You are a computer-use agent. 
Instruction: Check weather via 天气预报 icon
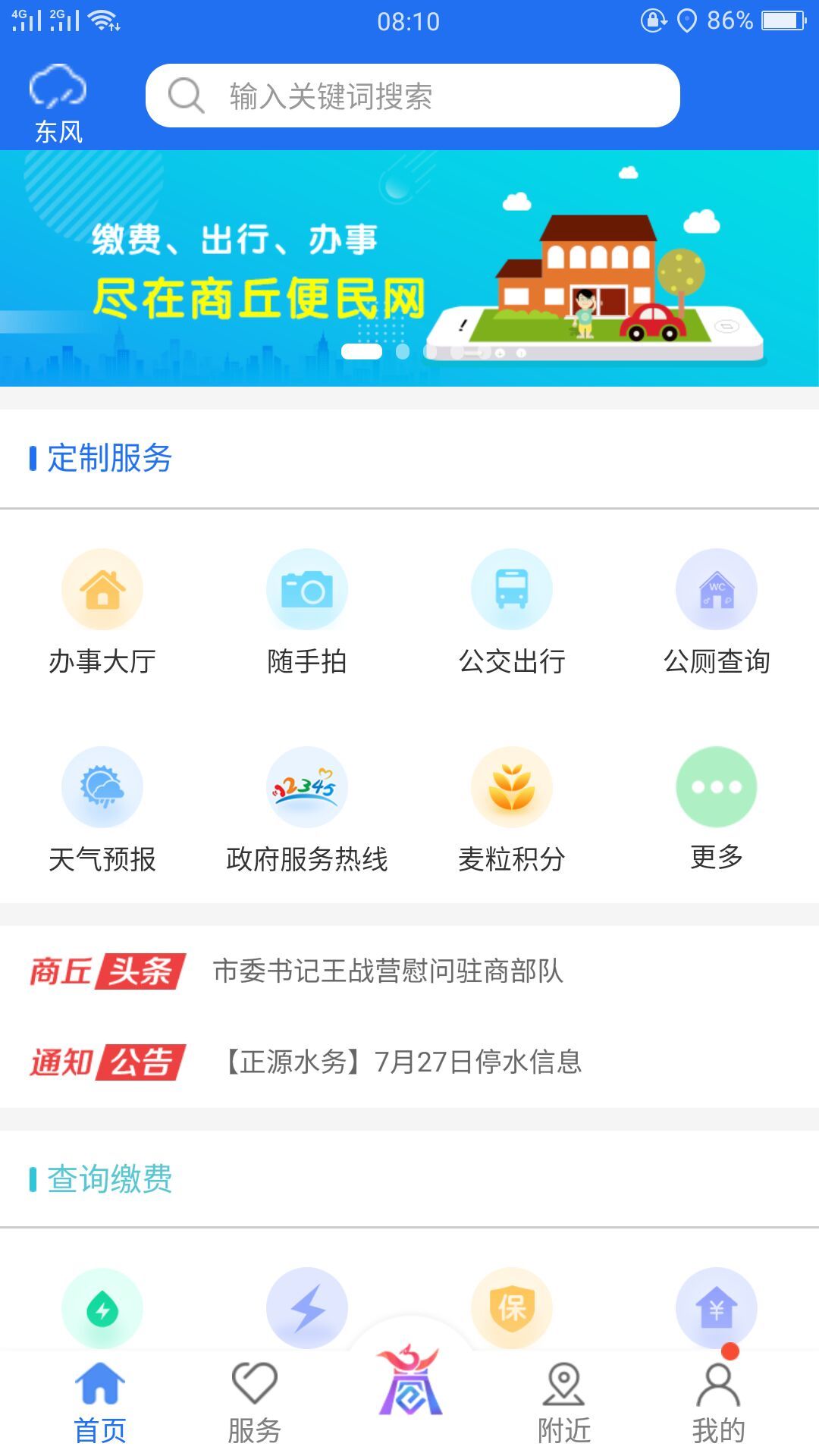[102, 786]
